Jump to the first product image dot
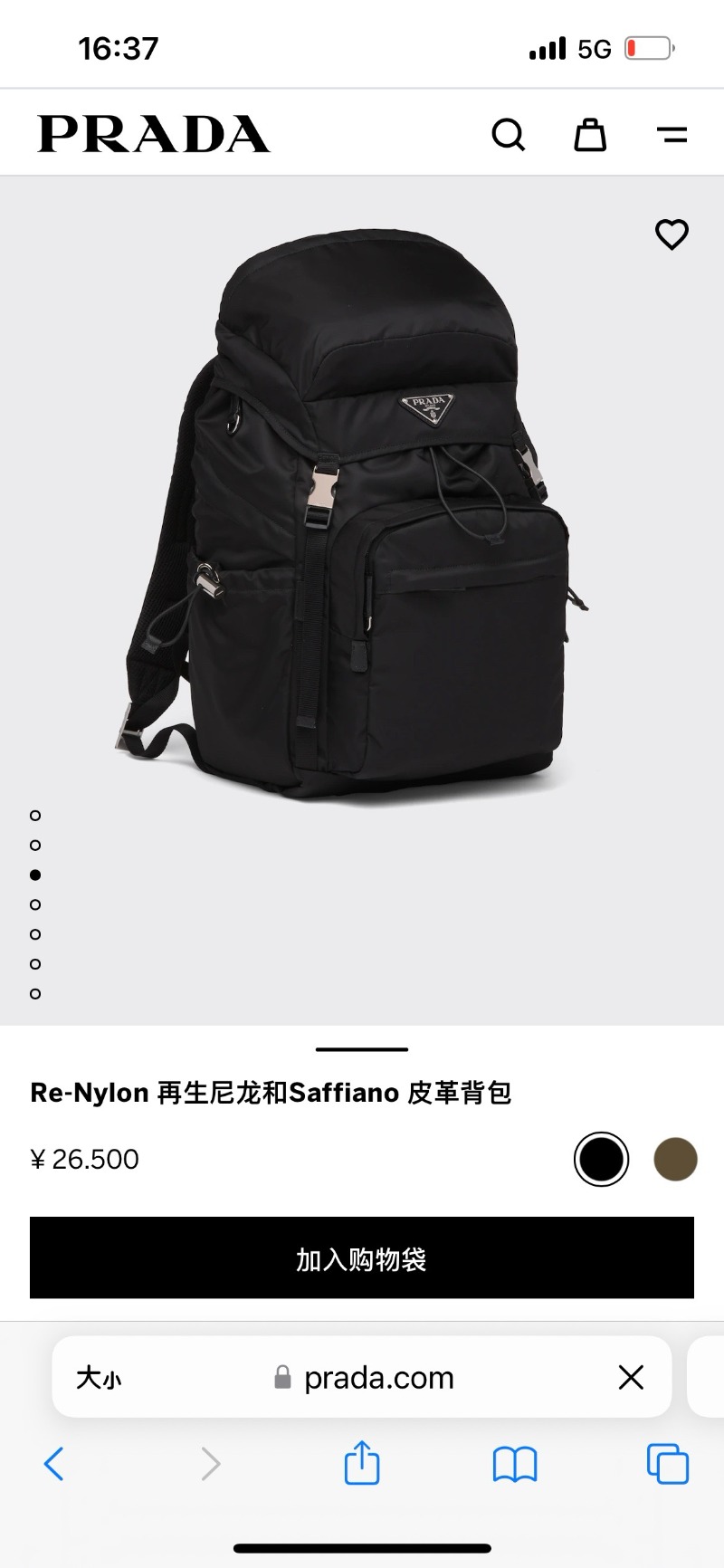The width and height of the screenshot is (724, 1568). (35, 816)
